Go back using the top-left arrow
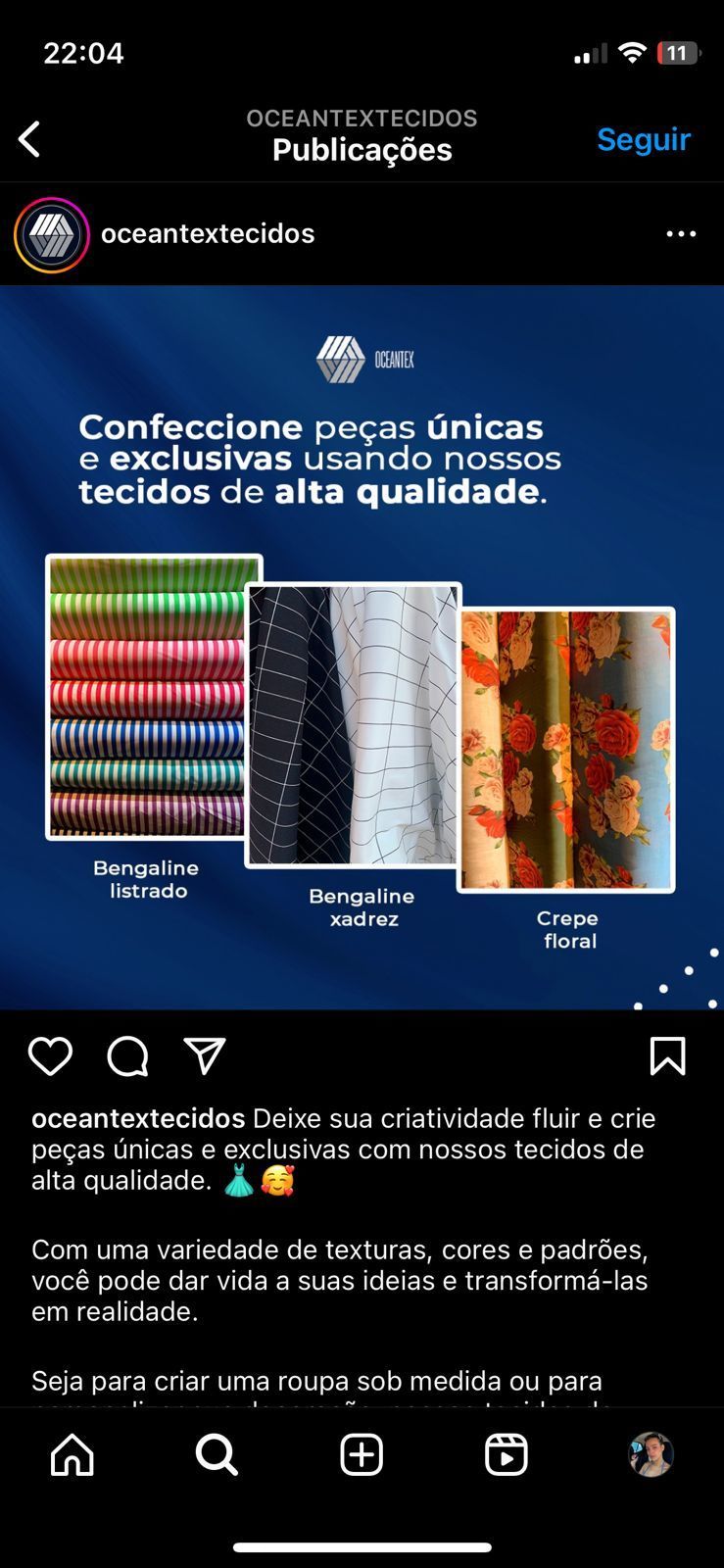724x1568 pixels. tap(30, 139)
